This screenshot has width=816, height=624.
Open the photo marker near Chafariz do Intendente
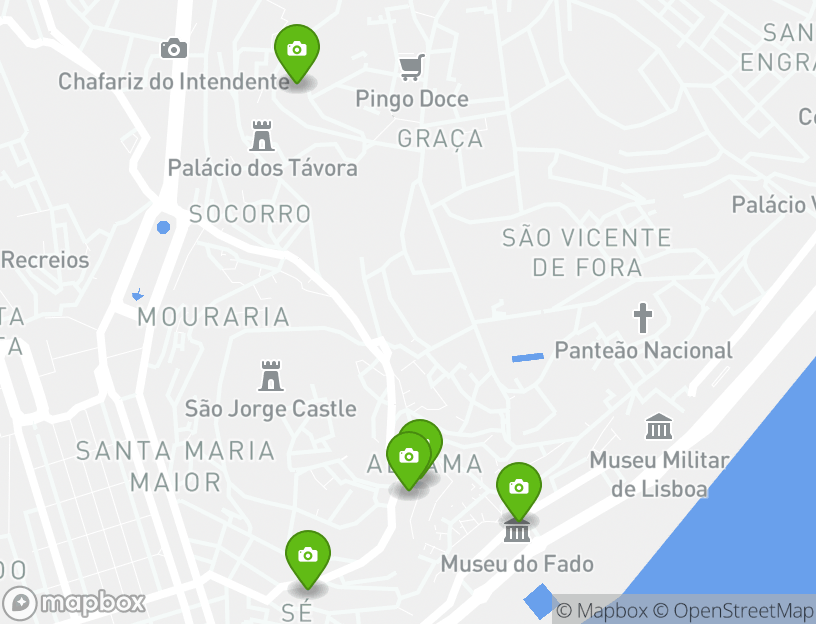[x=297, y=50]
